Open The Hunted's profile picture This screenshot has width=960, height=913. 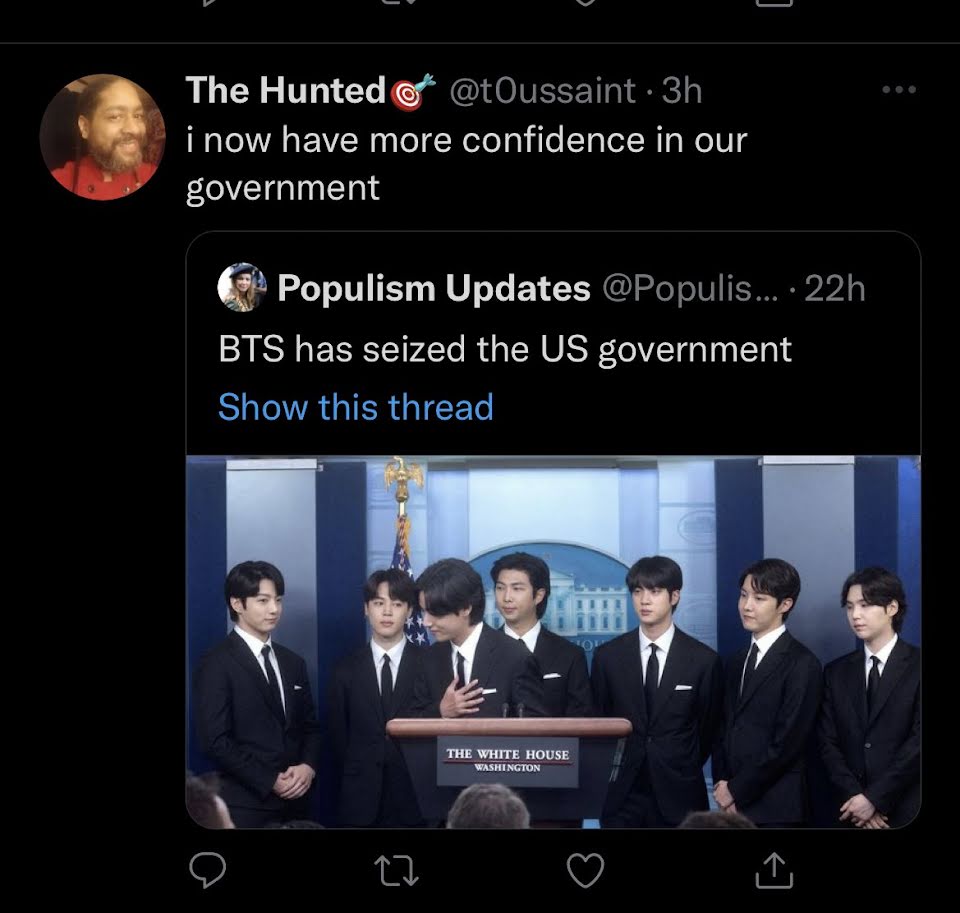pos(102,137)
